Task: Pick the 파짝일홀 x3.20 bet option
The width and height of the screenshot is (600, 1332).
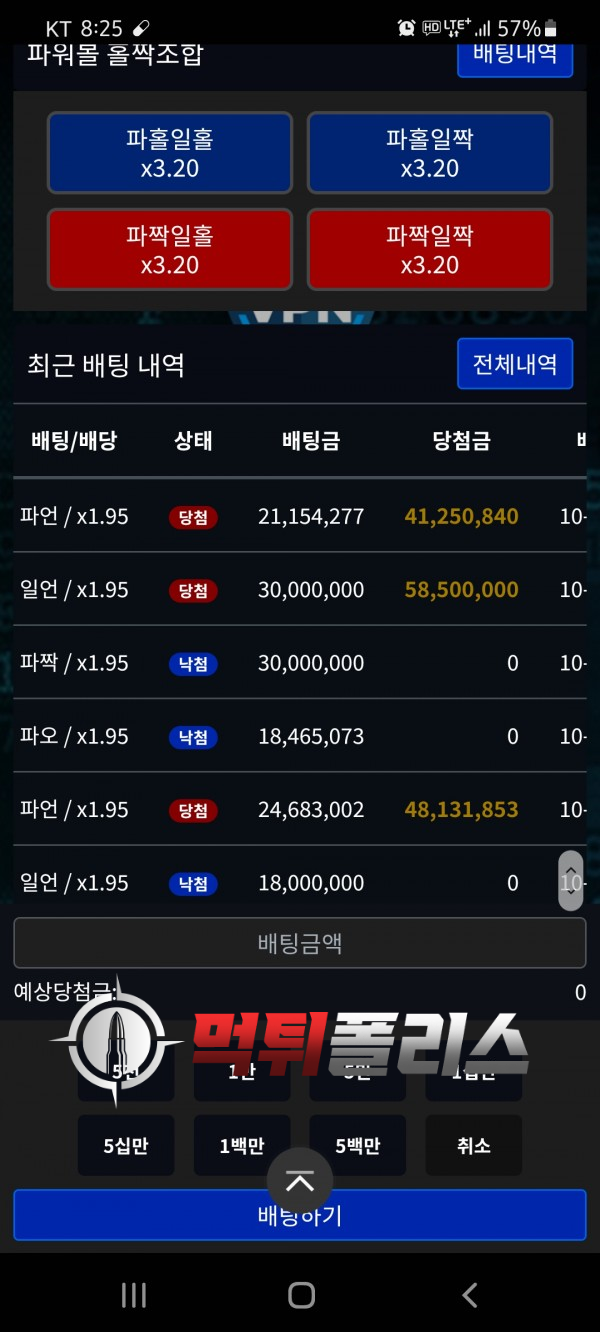Action: point(170,250)
